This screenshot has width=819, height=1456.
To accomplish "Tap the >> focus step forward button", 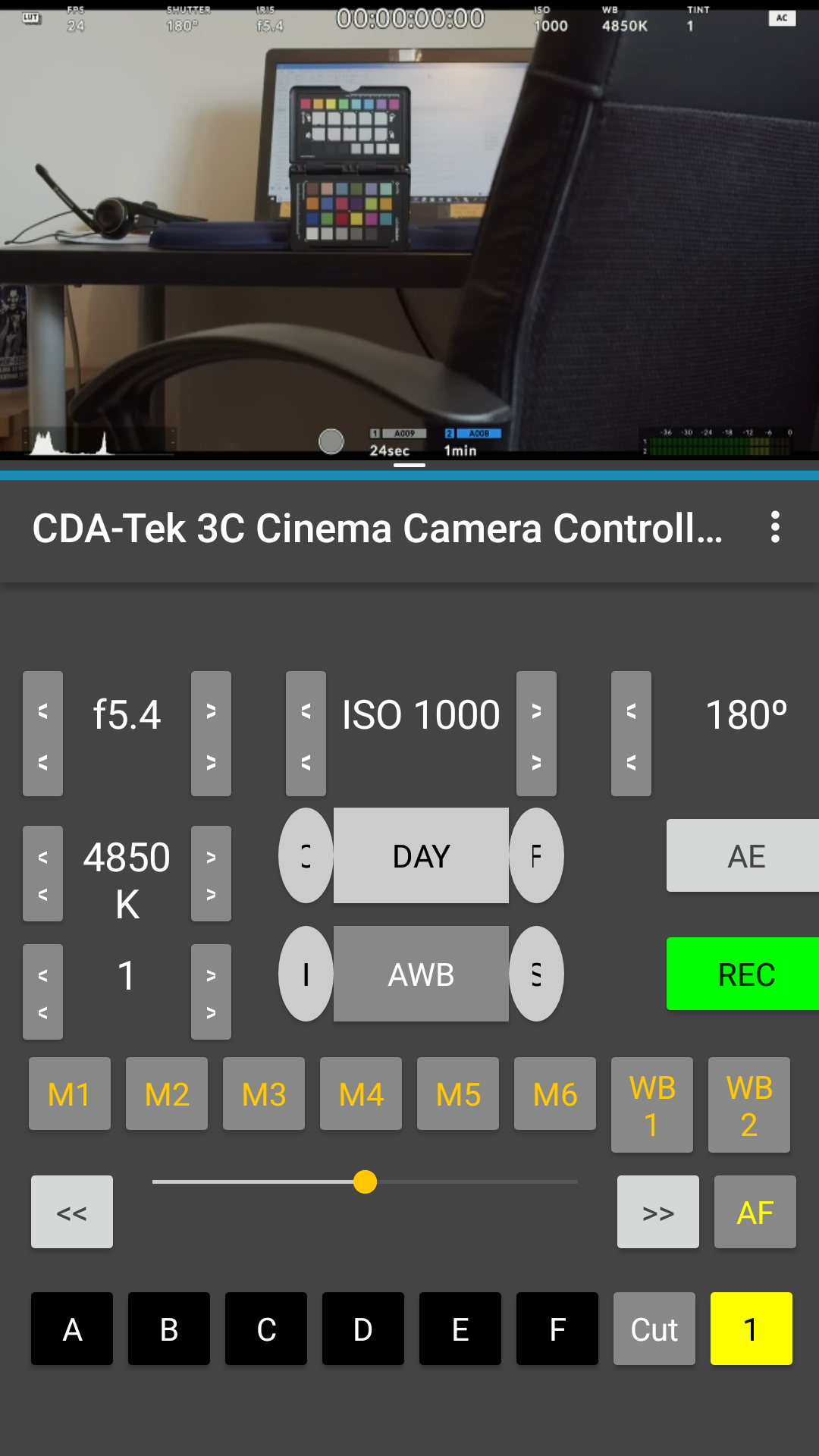I will point(658,1212).
